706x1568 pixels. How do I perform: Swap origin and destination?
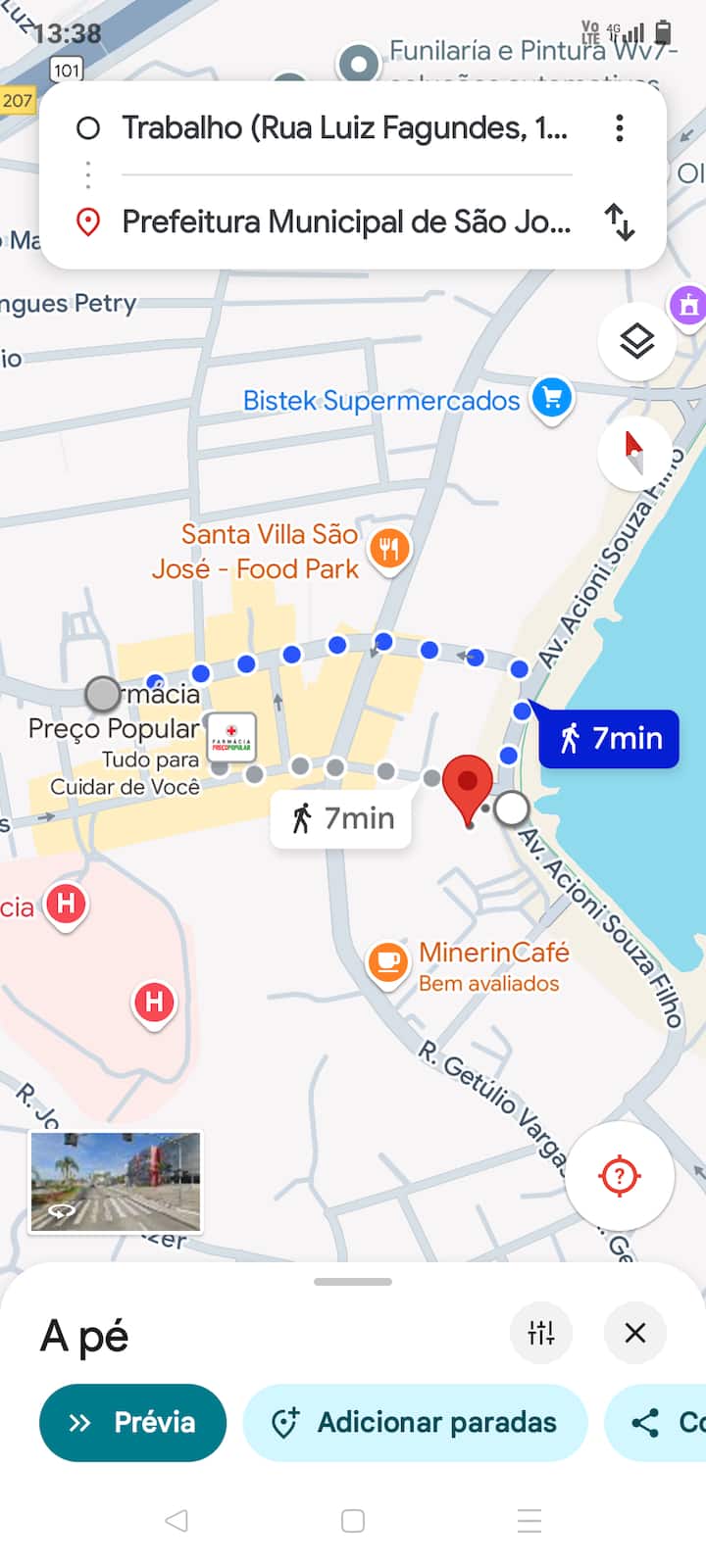(x=620, y=222)
